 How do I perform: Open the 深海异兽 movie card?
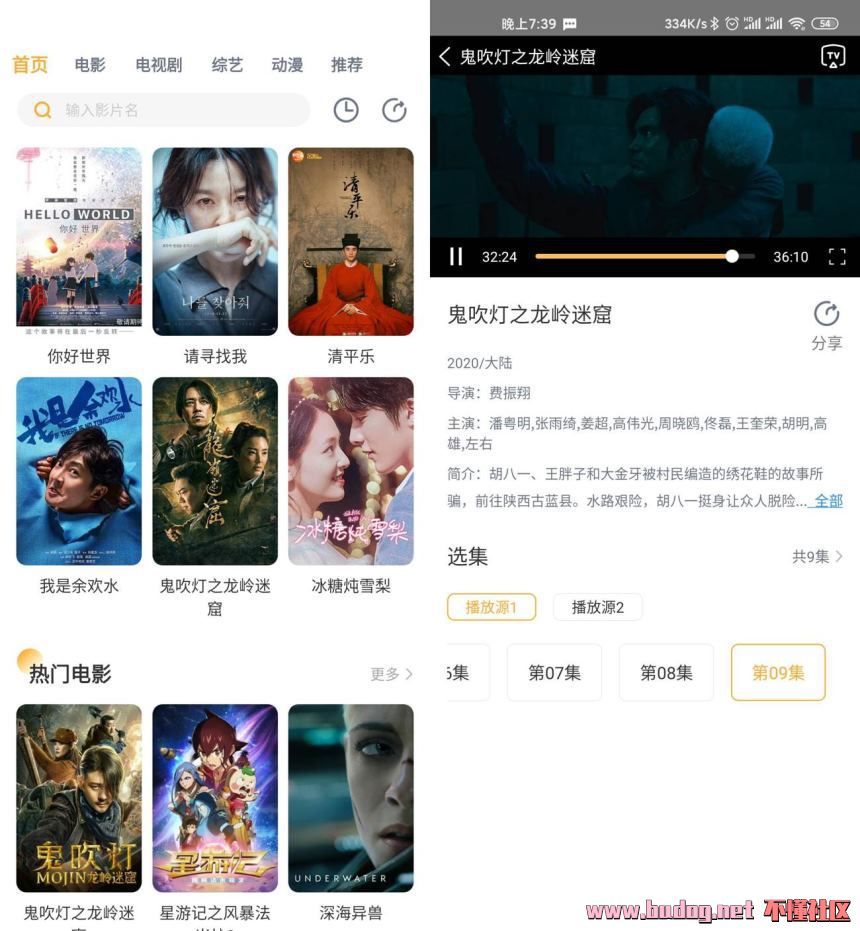[351, 798]
